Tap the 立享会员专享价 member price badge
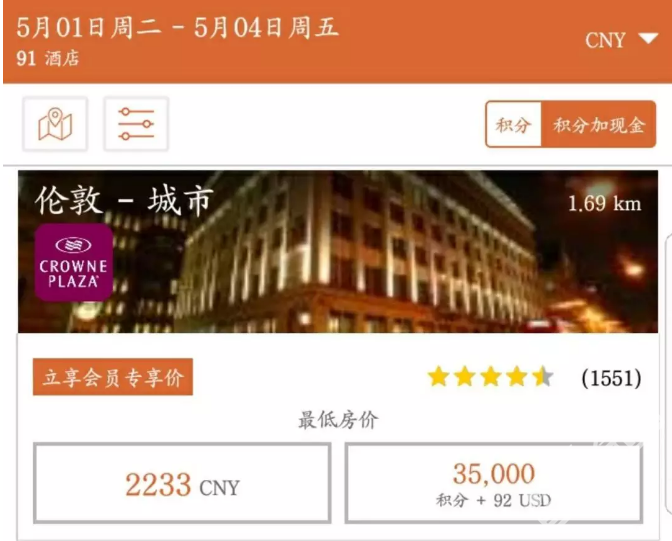This screenshot has height=541, width=672. coord(112,378)
